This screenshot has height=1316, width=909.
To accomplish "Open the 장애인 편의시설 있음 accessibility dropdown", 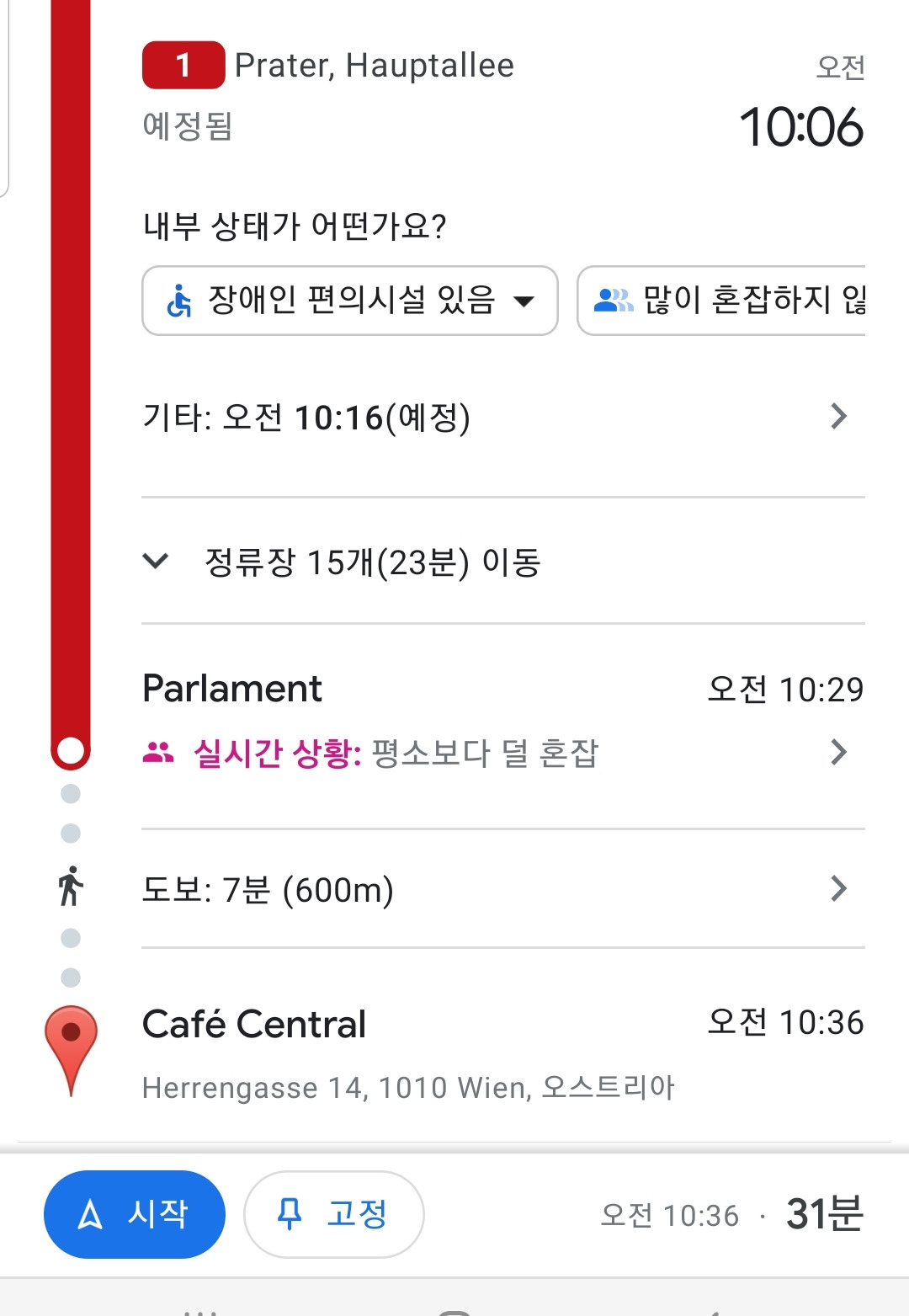I will 349,301.
